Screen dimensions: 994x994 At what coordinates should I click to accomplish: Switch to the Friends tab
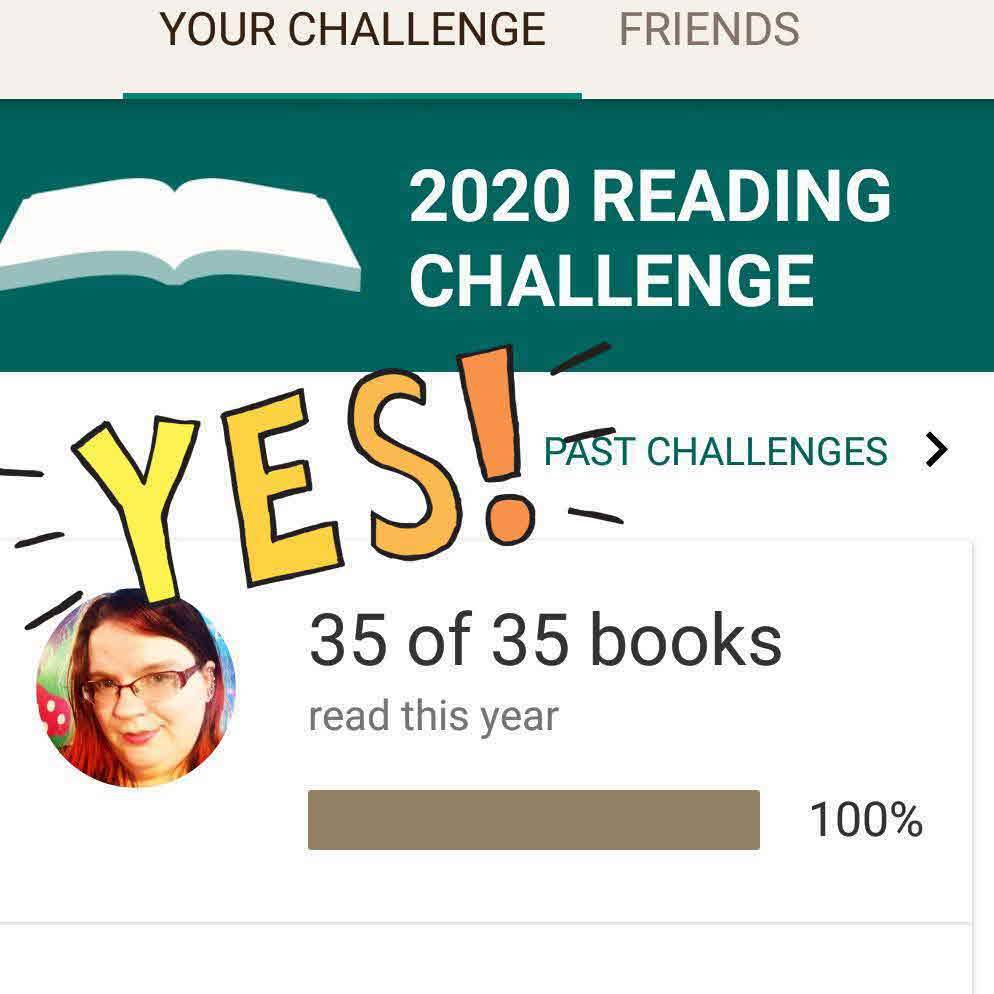[x=709, y=30]
